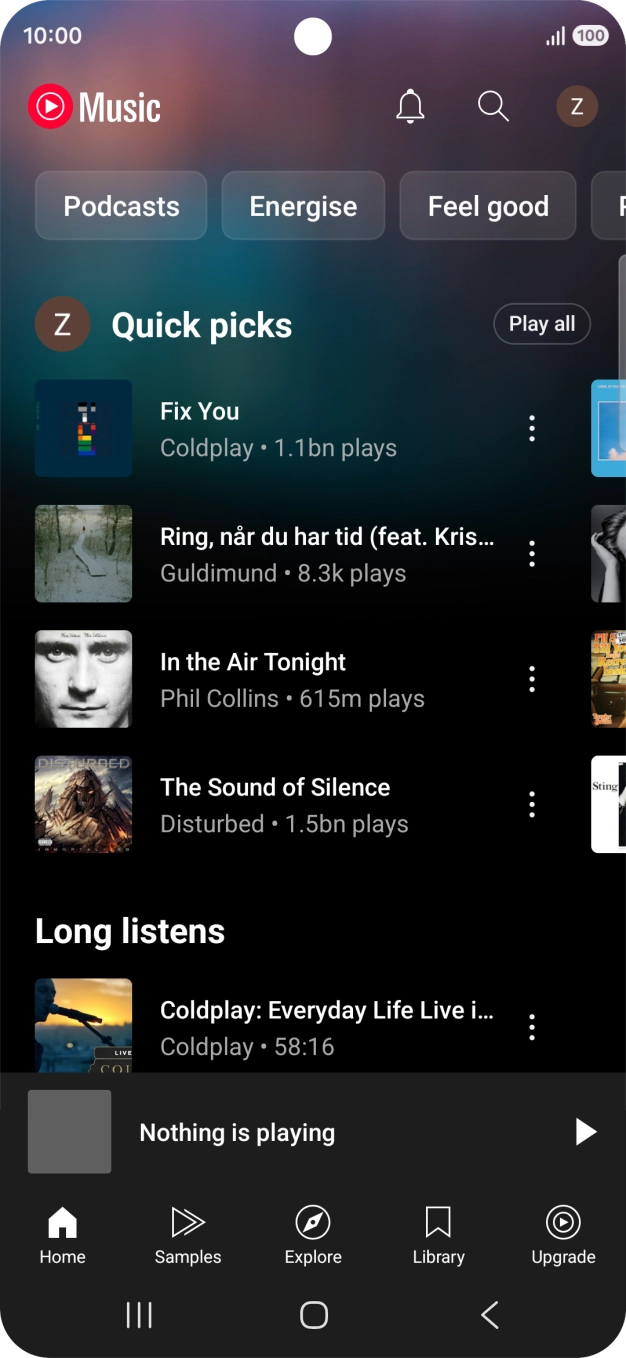Open the account profile avatar
The width and height of the screenshot is (626, 1358).
click(577, 106)
